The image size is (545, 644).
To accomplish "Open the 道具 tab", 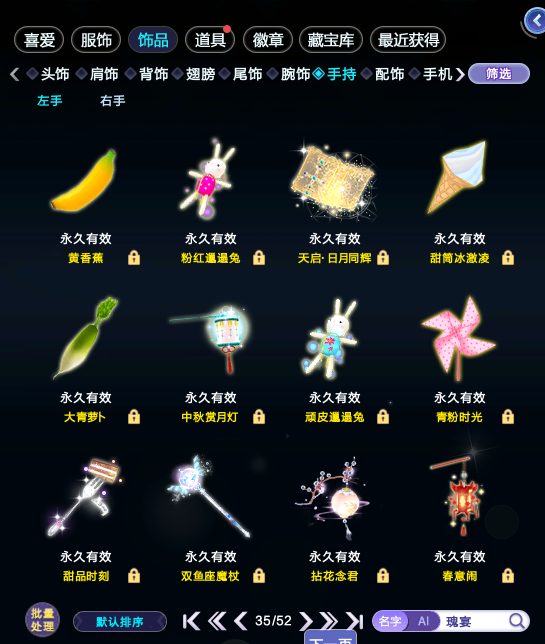I will coord(210,40).
